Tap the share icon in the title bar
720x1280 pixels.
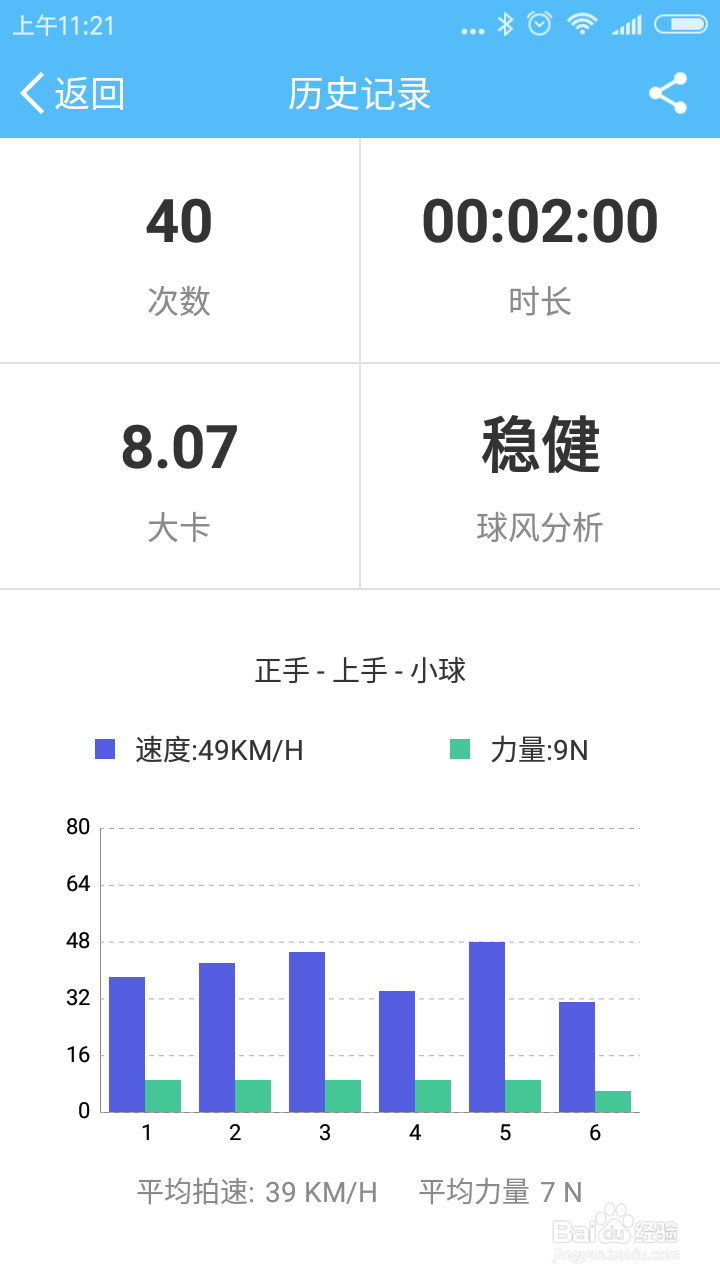(668, 93)
